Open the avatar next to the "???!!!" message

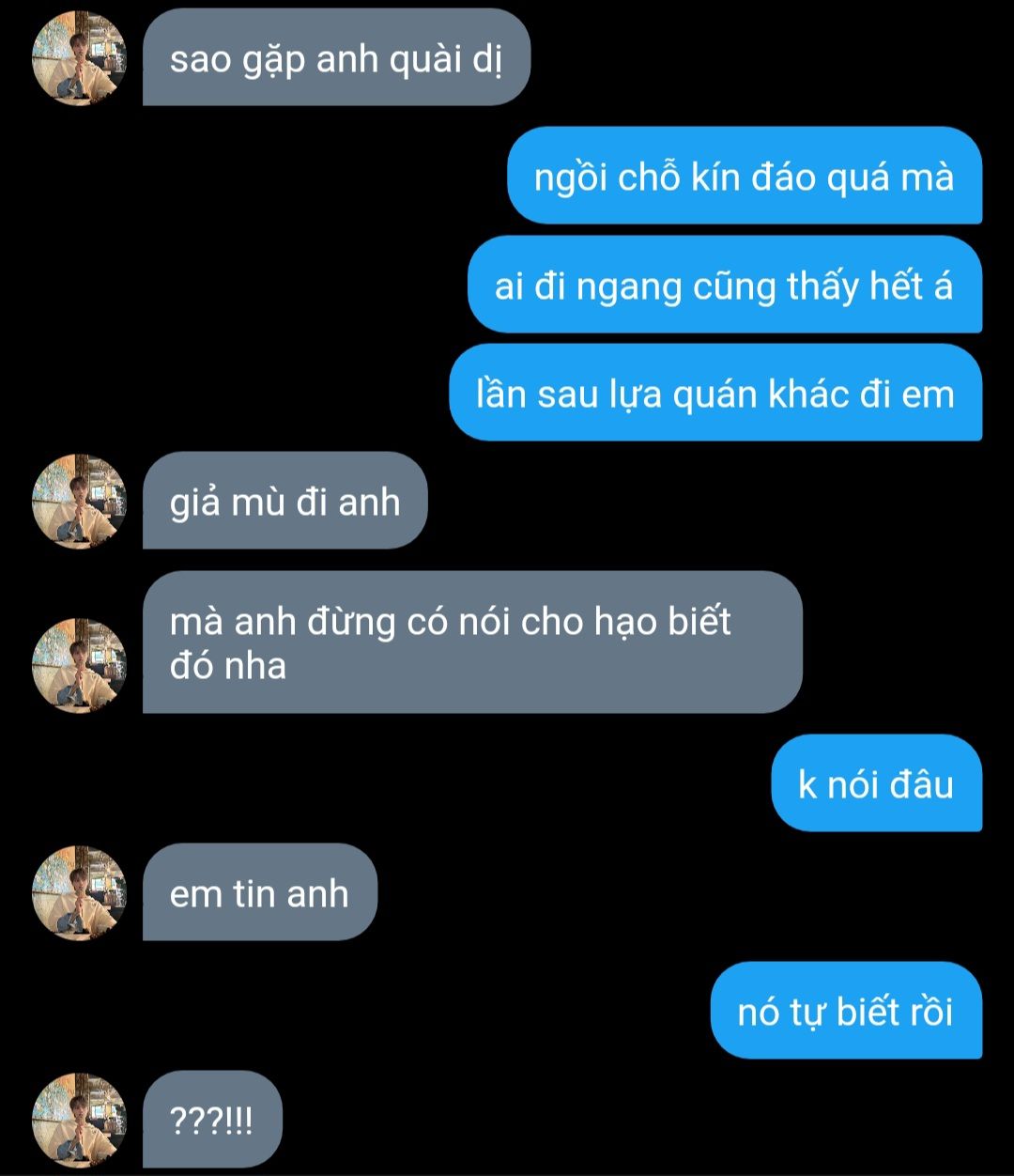80,1120
